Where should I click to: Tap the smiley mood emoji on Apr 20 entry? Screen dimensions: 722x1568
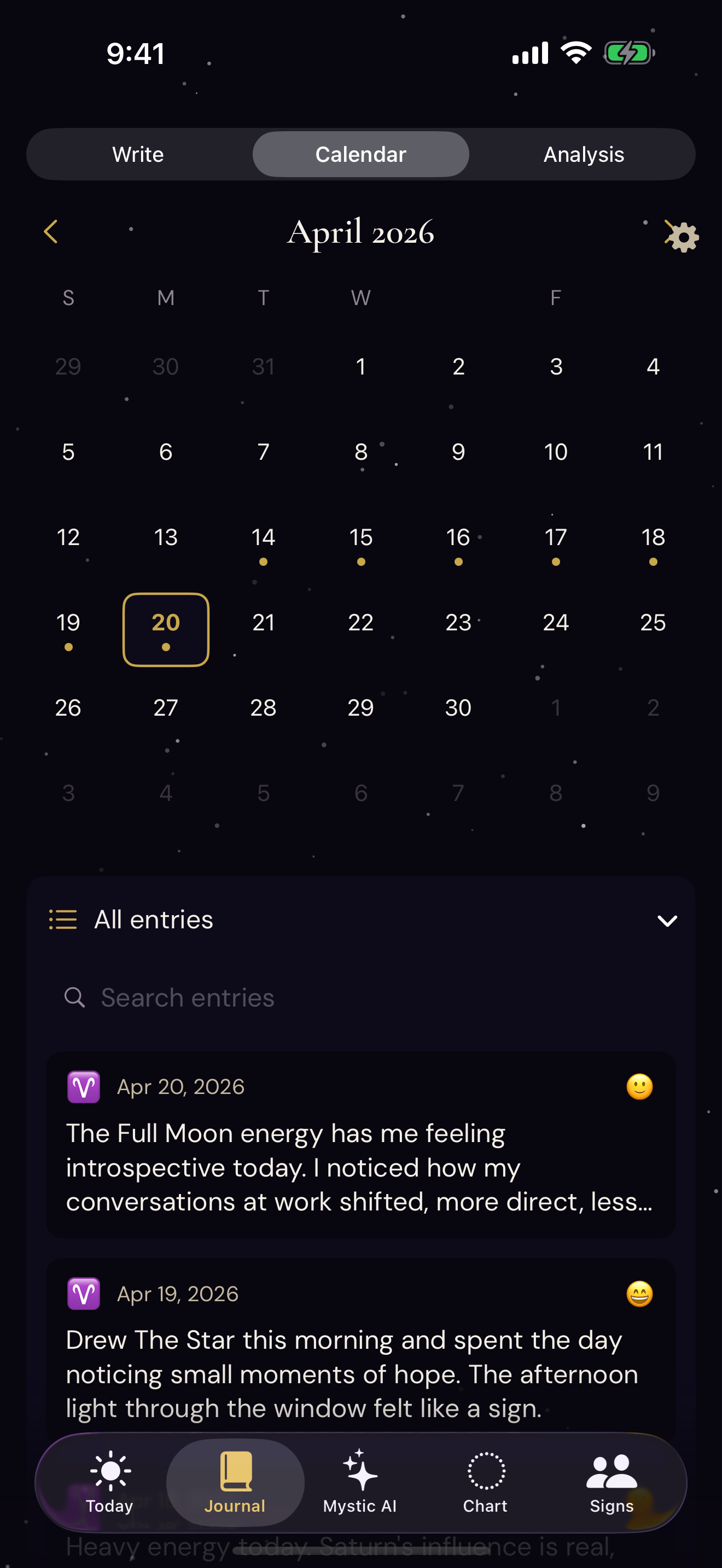click(640, 1087)
